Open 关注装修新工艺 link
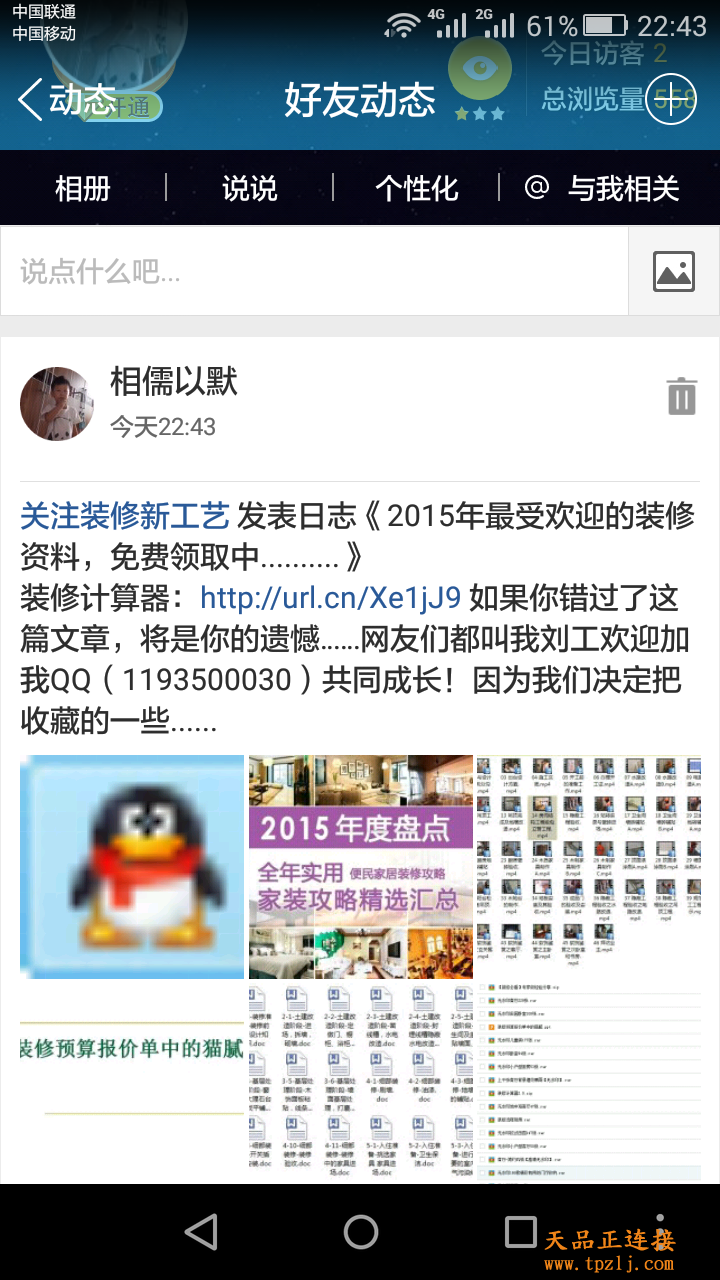Screen dimensions: 720x1280 tap(125, 516)
